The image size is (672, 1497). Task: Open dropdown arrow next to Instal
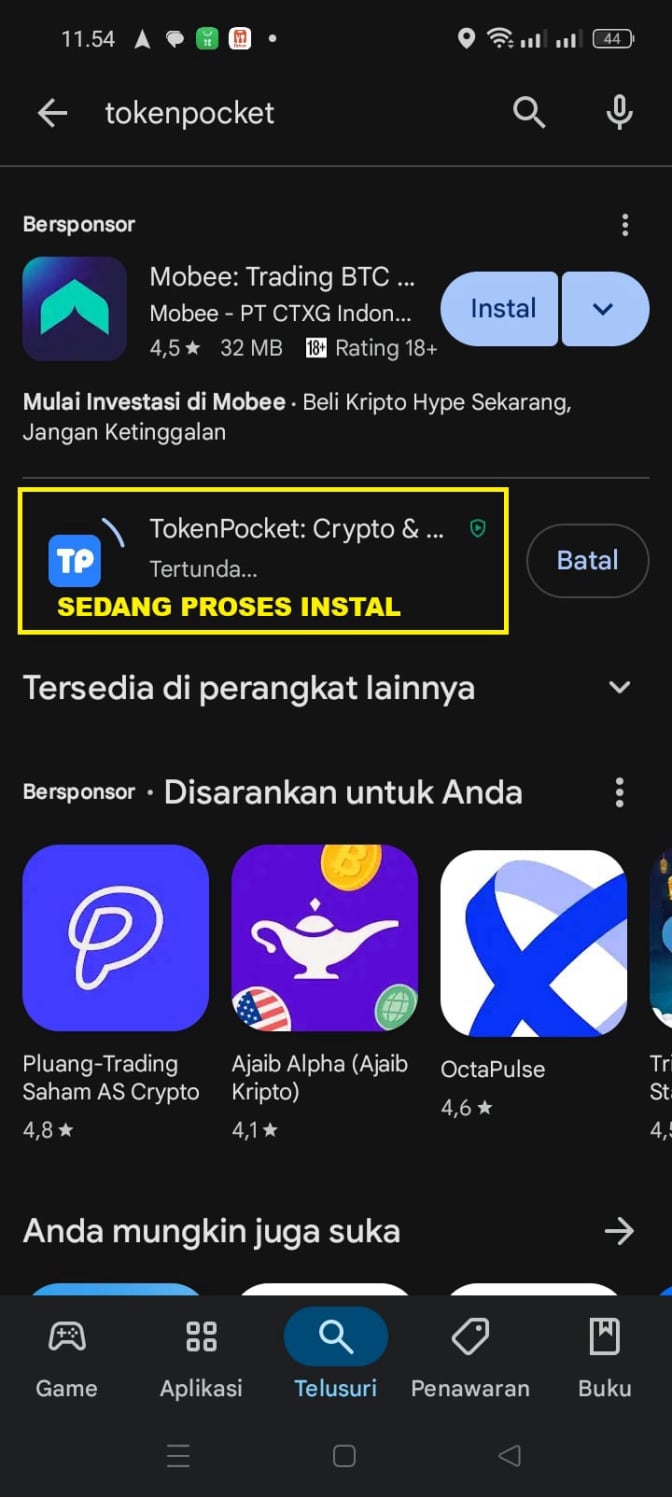point(603,309)
